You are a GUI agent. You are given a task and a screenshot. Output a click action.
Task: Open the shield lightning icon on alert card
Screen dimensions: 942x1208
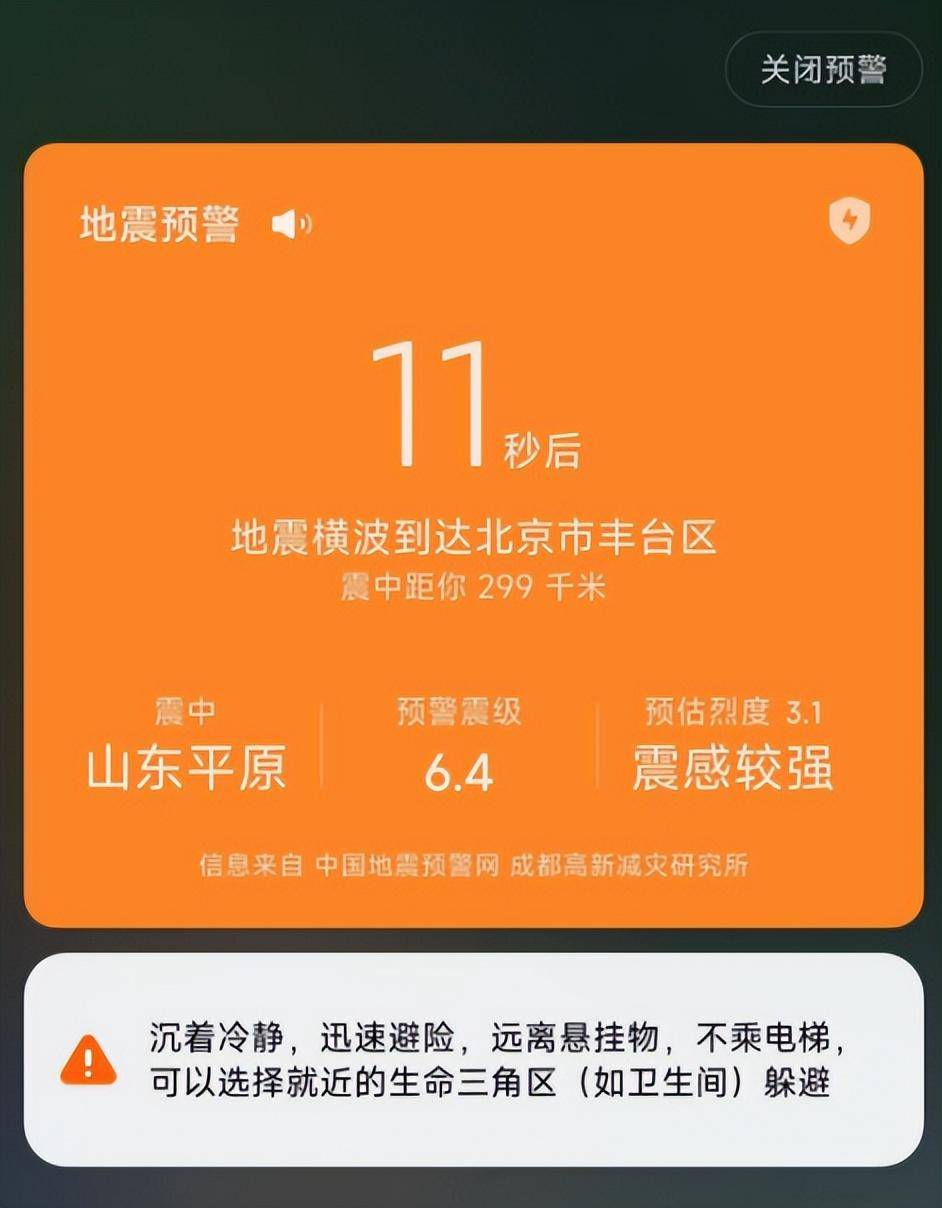click(850, 221)
